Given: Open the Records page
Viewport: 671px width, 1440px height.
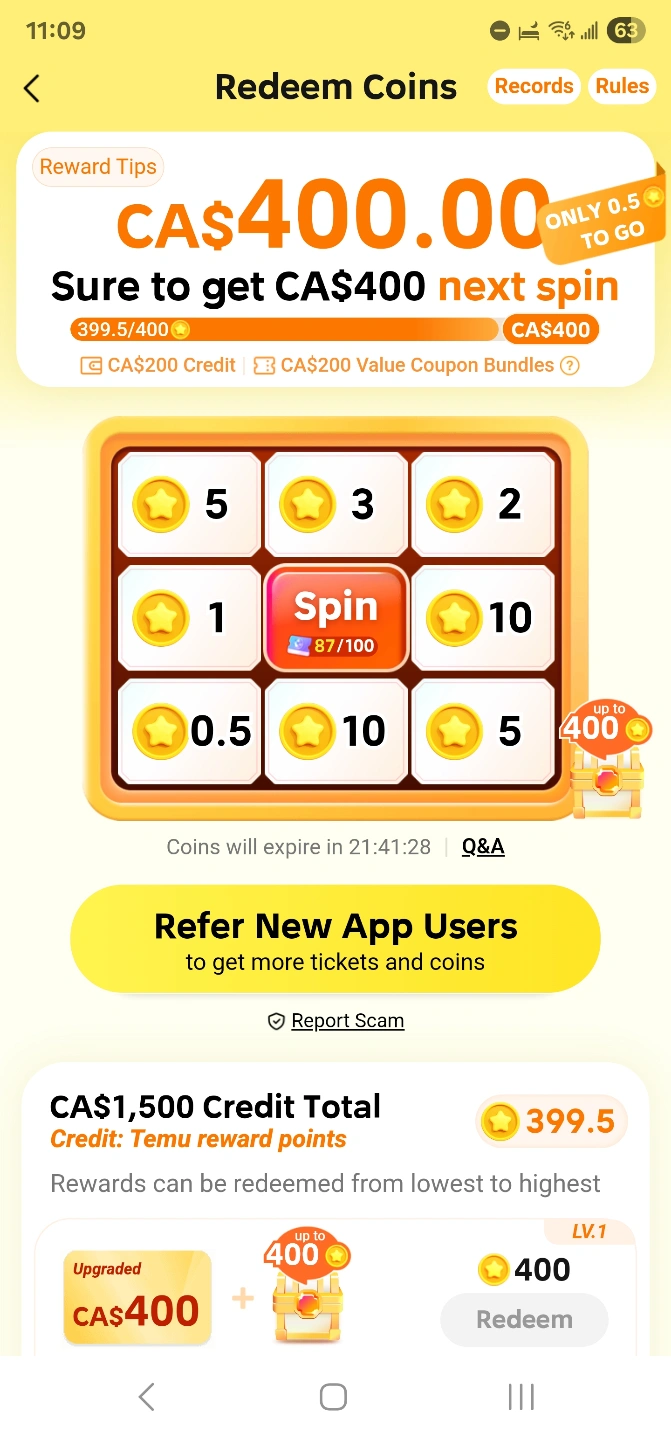Looking at the screenshot, I should (x=534, y=86).
